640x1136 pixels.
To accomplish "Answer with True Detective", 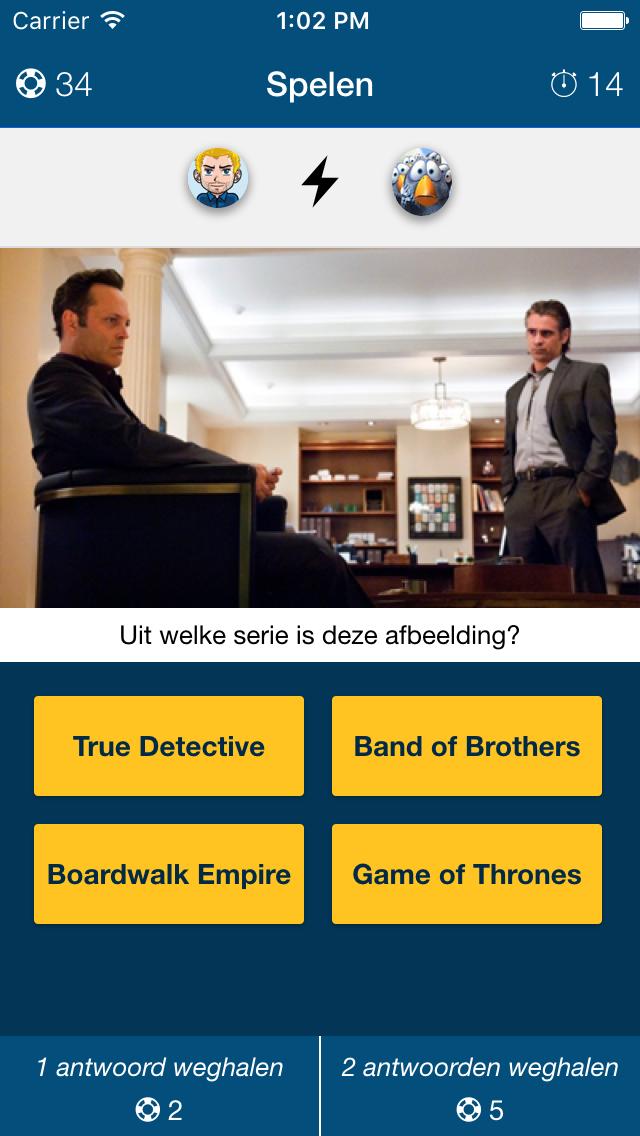I will point(168,746).
